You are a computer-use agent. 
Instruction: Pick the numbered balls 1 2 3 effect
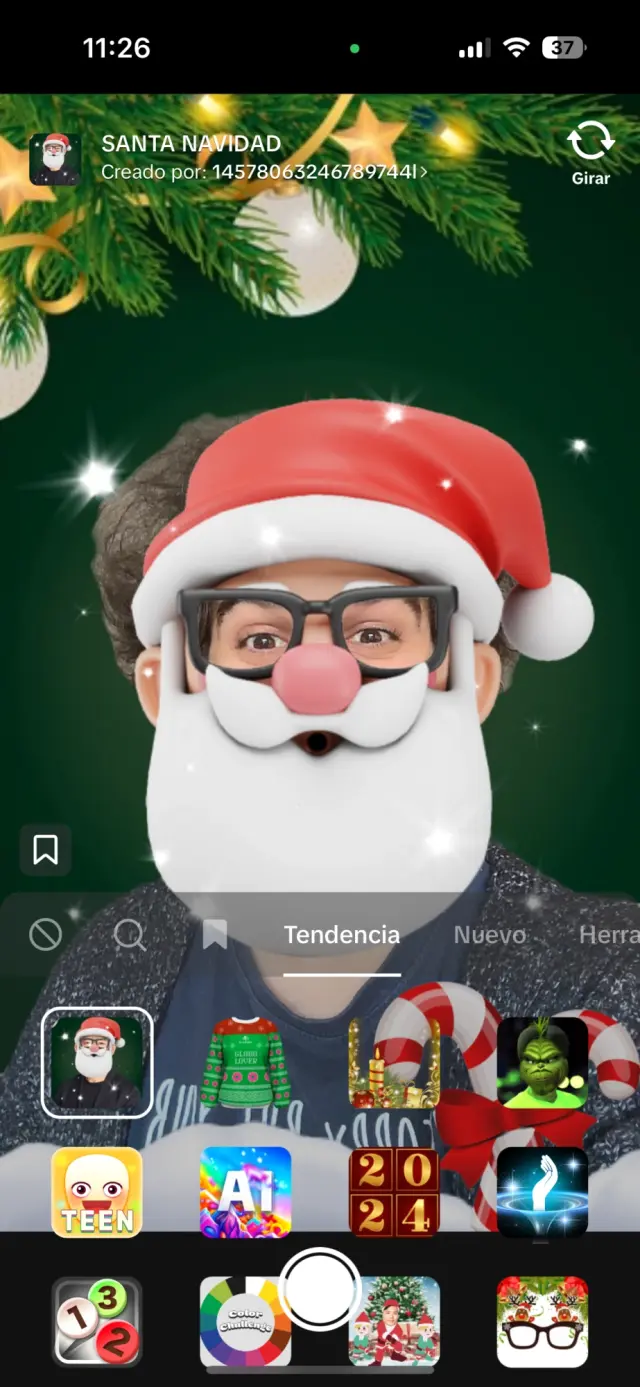(x=97, y=1321)
